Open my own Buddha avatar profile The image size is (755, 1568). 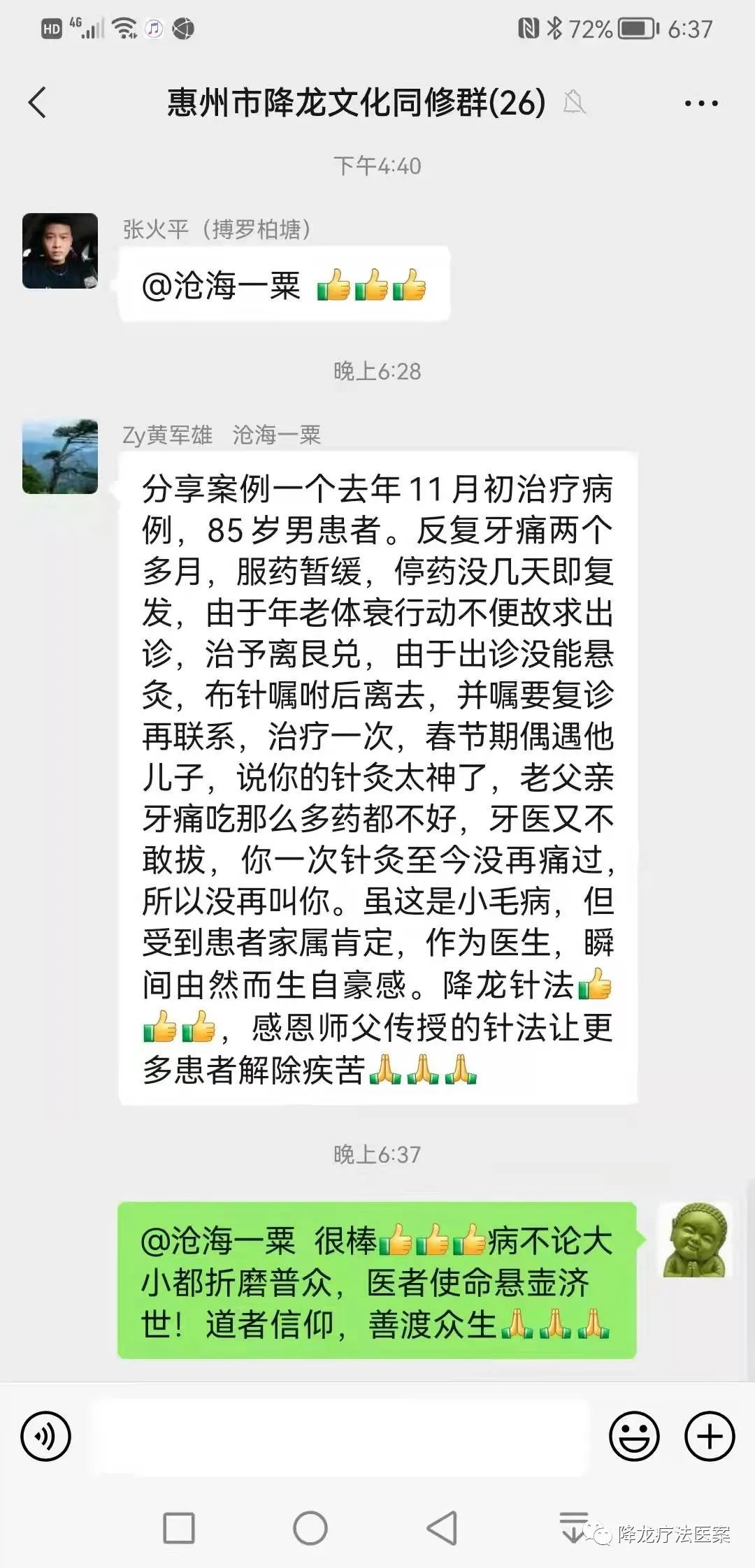click(696, 1240)
